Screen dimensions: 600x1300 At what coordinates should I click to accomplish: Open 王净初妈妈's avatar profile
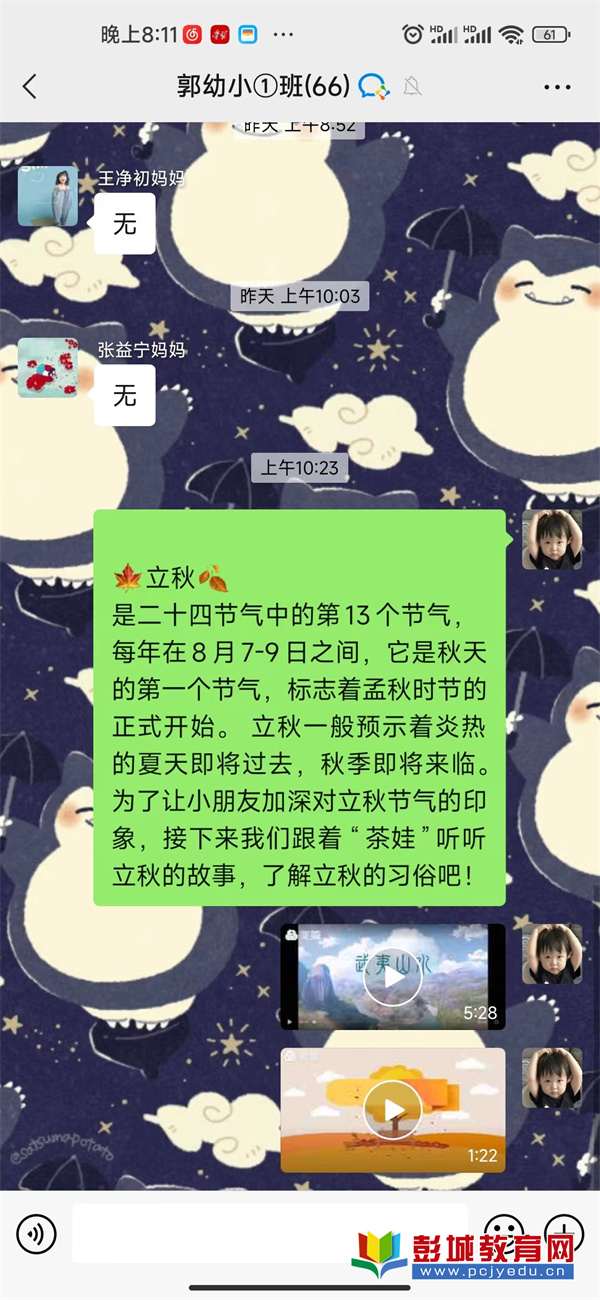(47, 196)
